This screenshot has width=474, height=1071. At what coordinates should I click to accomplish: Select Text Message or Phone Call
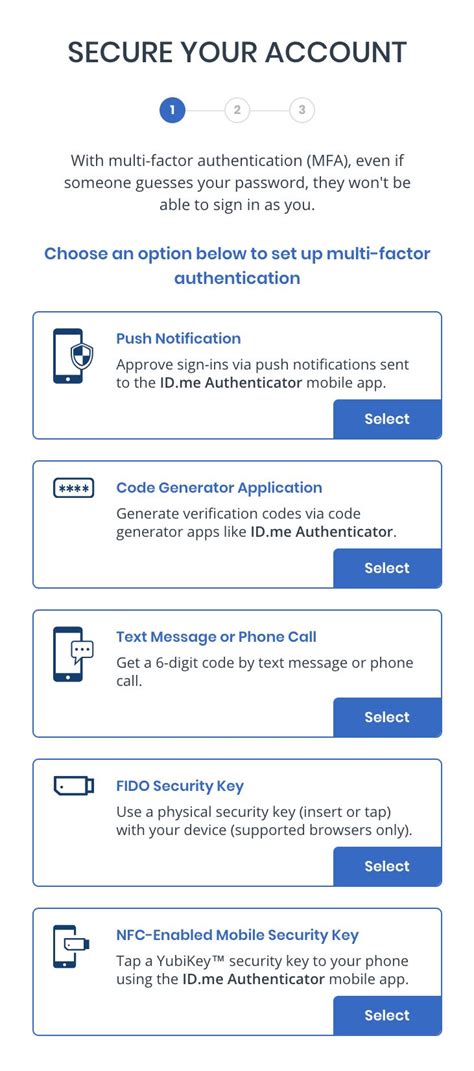pos(387,717)
